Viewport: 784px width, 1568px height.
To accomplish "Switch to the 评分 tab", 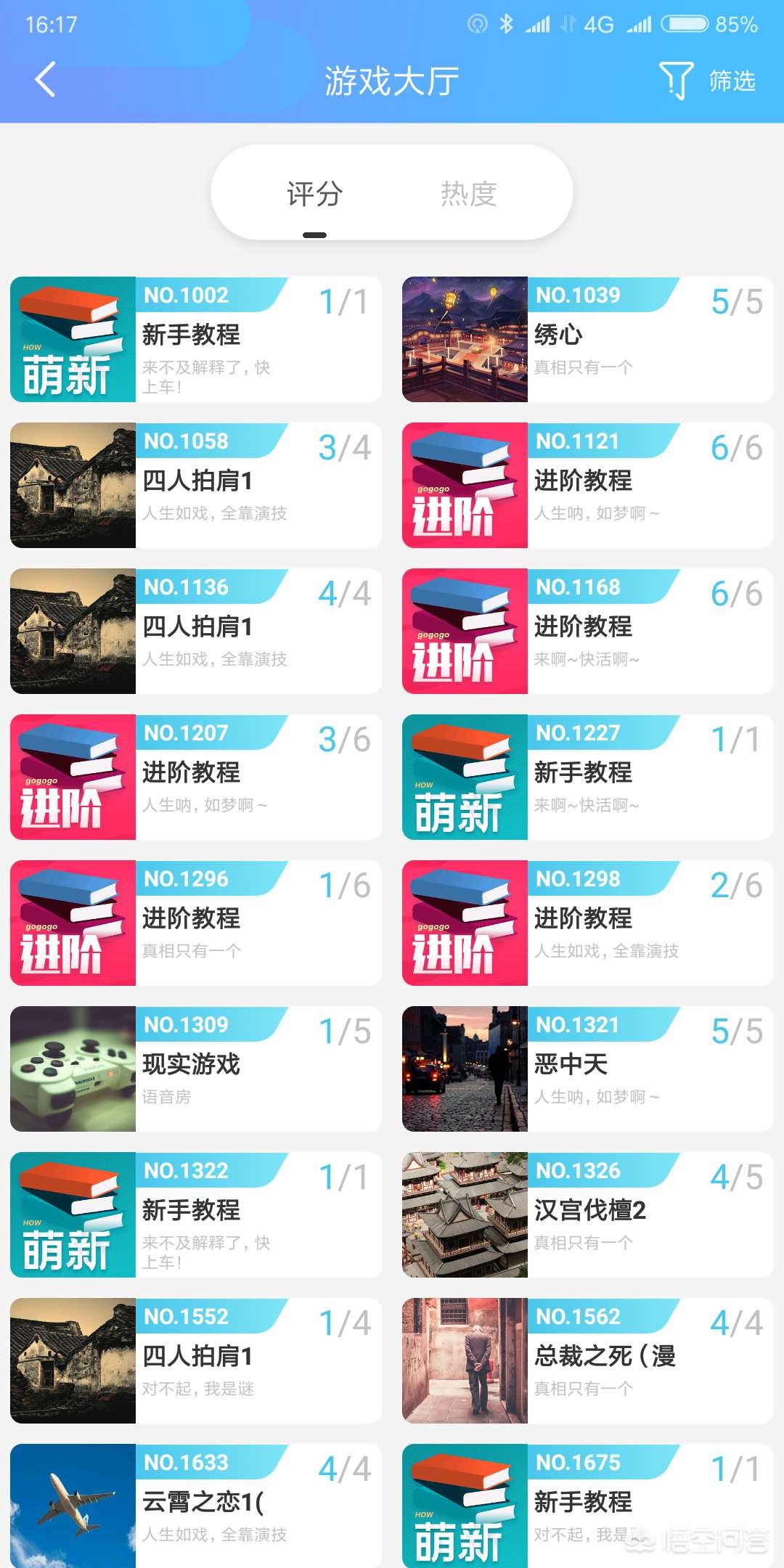I will (314, 195).
